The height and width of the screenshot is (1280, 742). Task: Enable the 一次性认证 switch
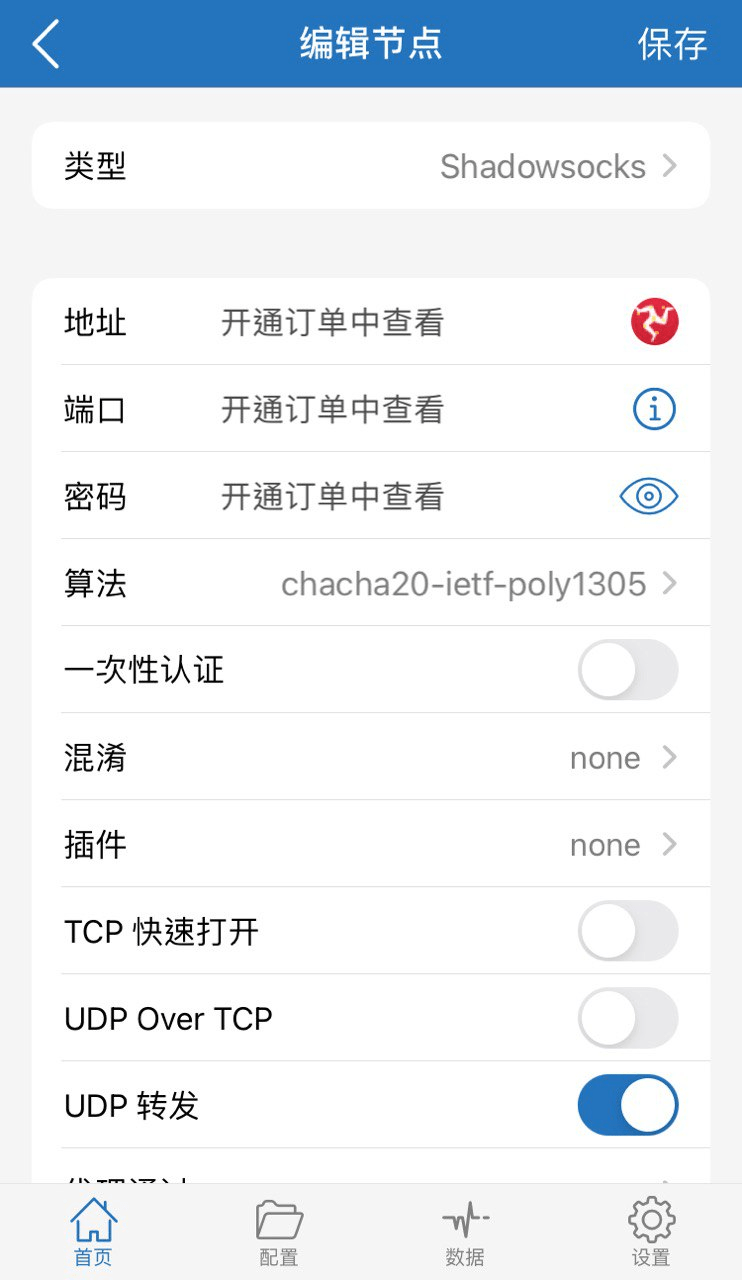[x=628, y=670]
